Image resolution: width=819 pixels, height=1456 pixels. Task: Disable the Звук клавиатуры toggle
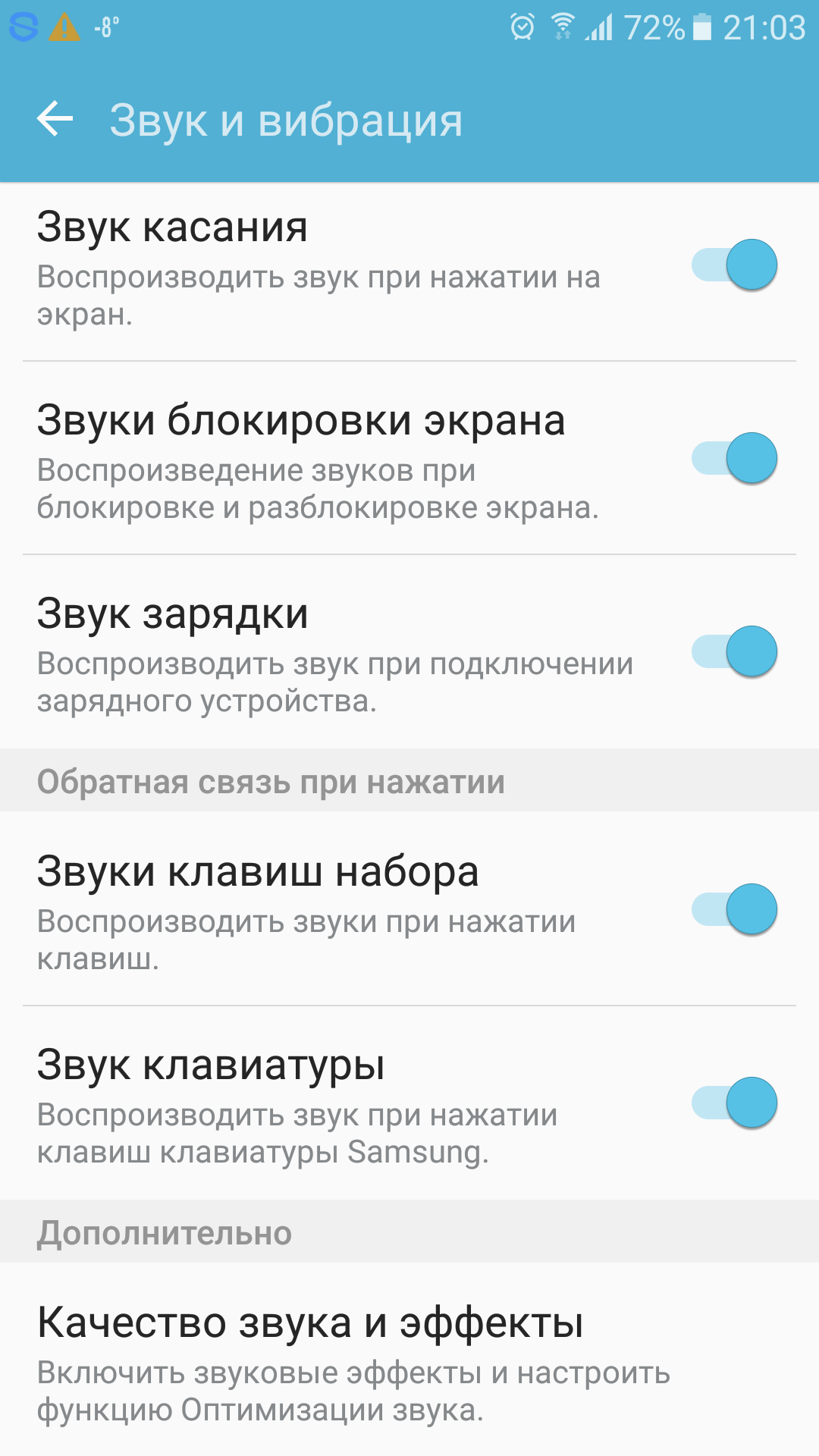pos(734,1103)
